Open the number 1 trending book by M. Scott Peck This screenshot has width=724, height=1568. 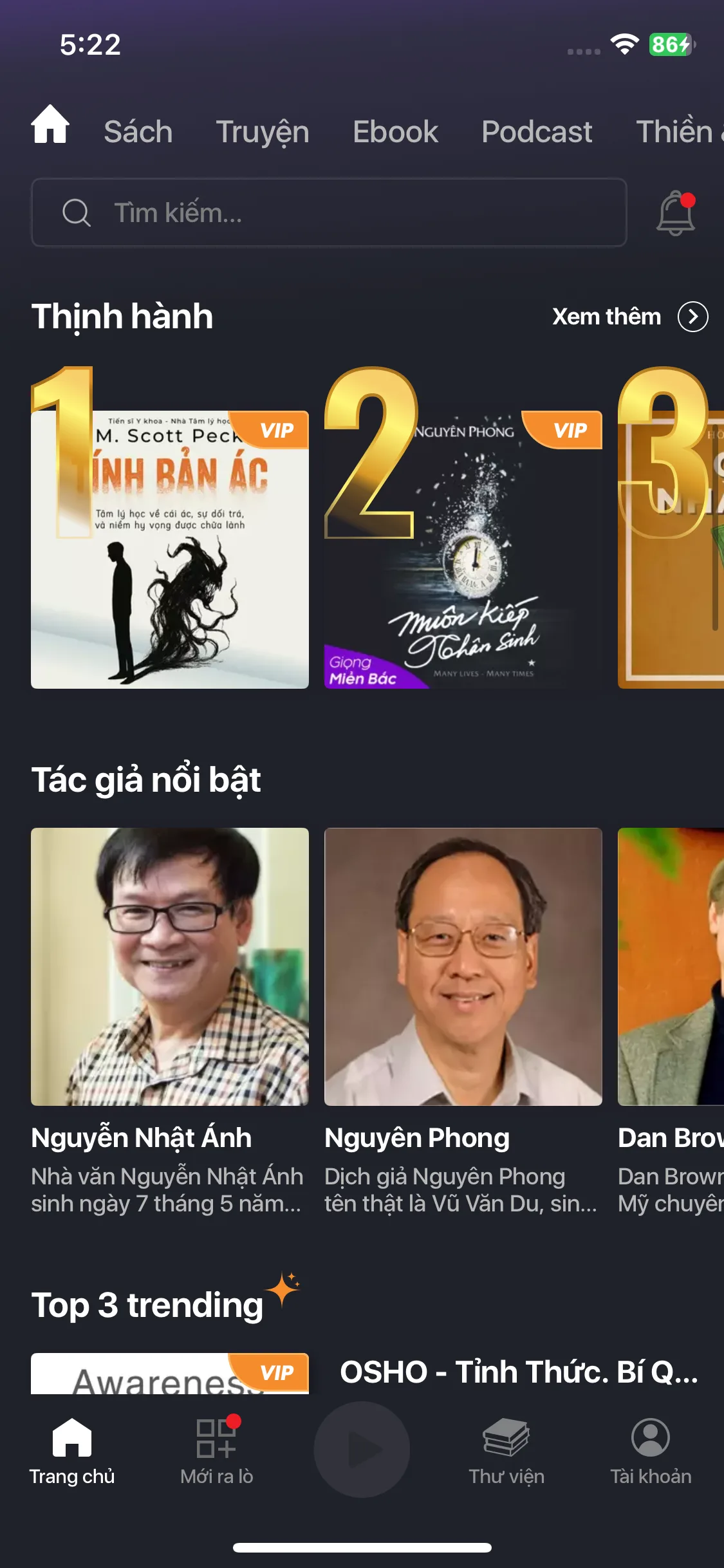[x=170, y=549]
